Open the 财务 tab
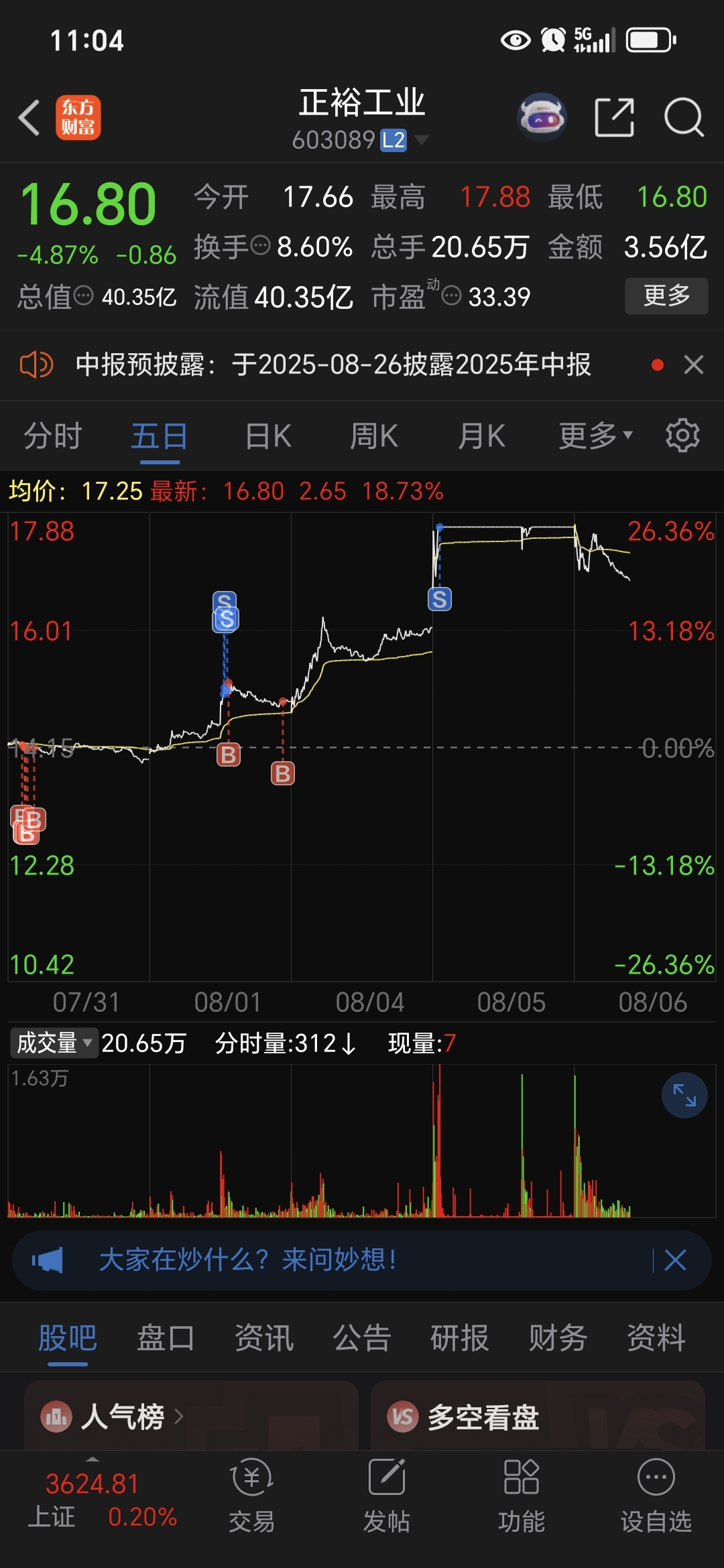724x1568 pixels. [558, 1338]
